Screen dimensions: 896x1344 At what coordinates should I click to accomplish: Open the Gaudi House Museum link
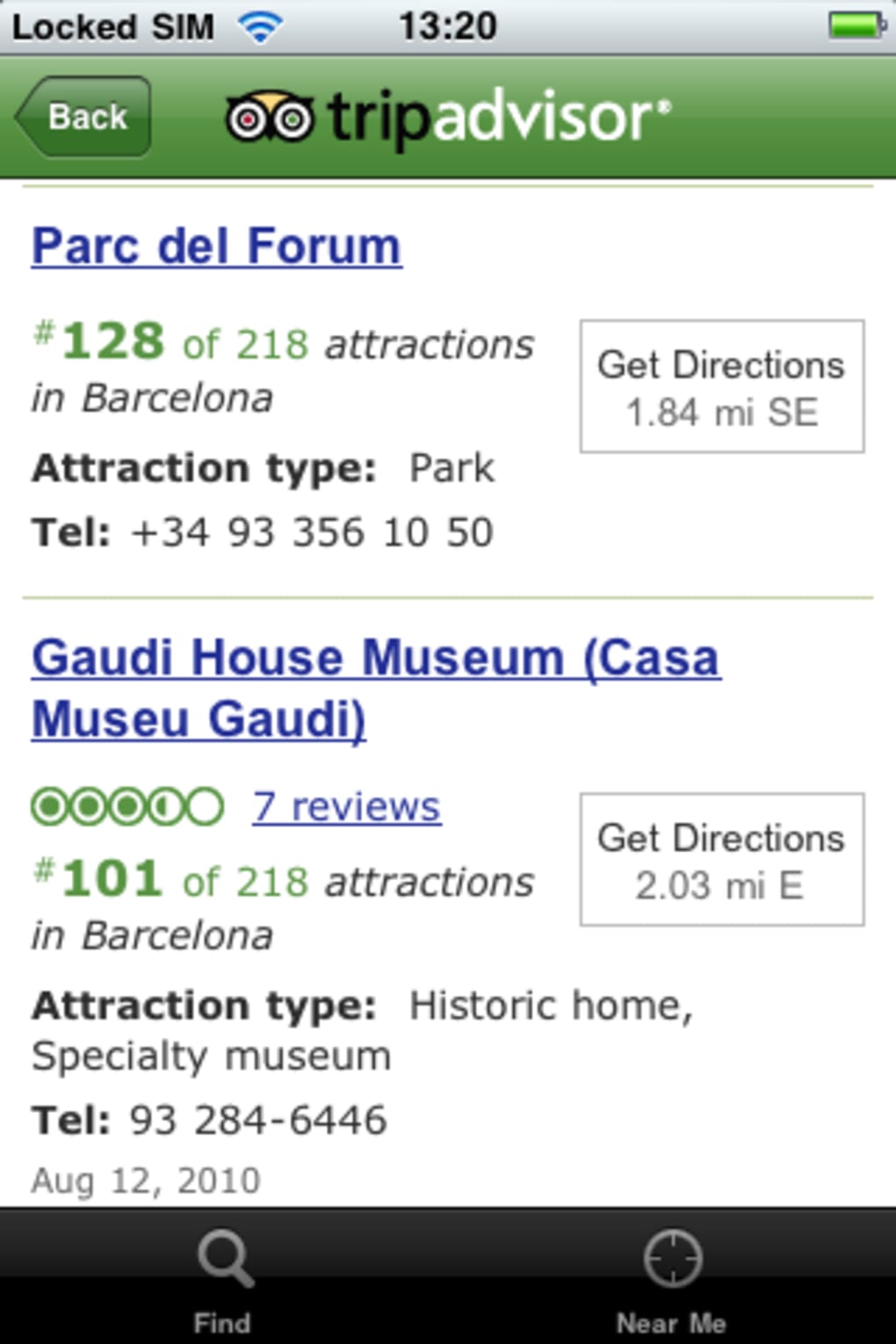pyautogui.click(x=376, y=688)
